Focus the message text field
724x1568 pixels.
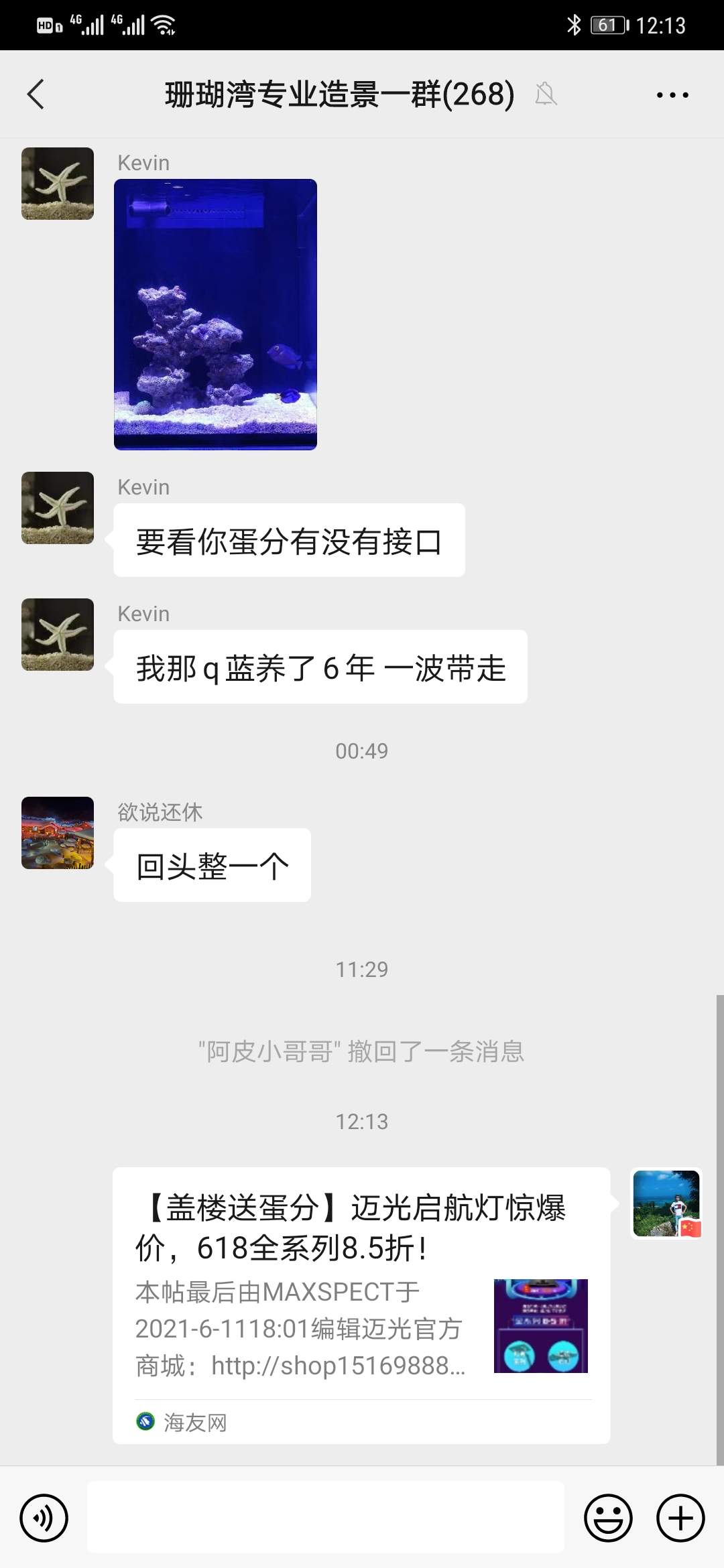pyautogui.click(x=326, y=1518)
